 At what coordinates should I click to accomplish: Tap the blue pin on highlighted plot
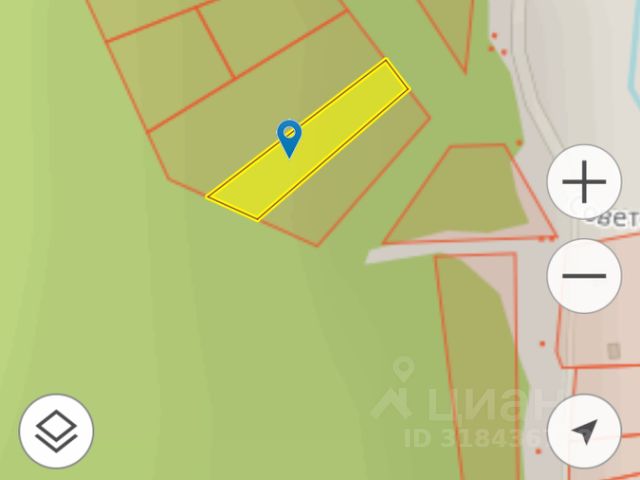tap(289, 137)
